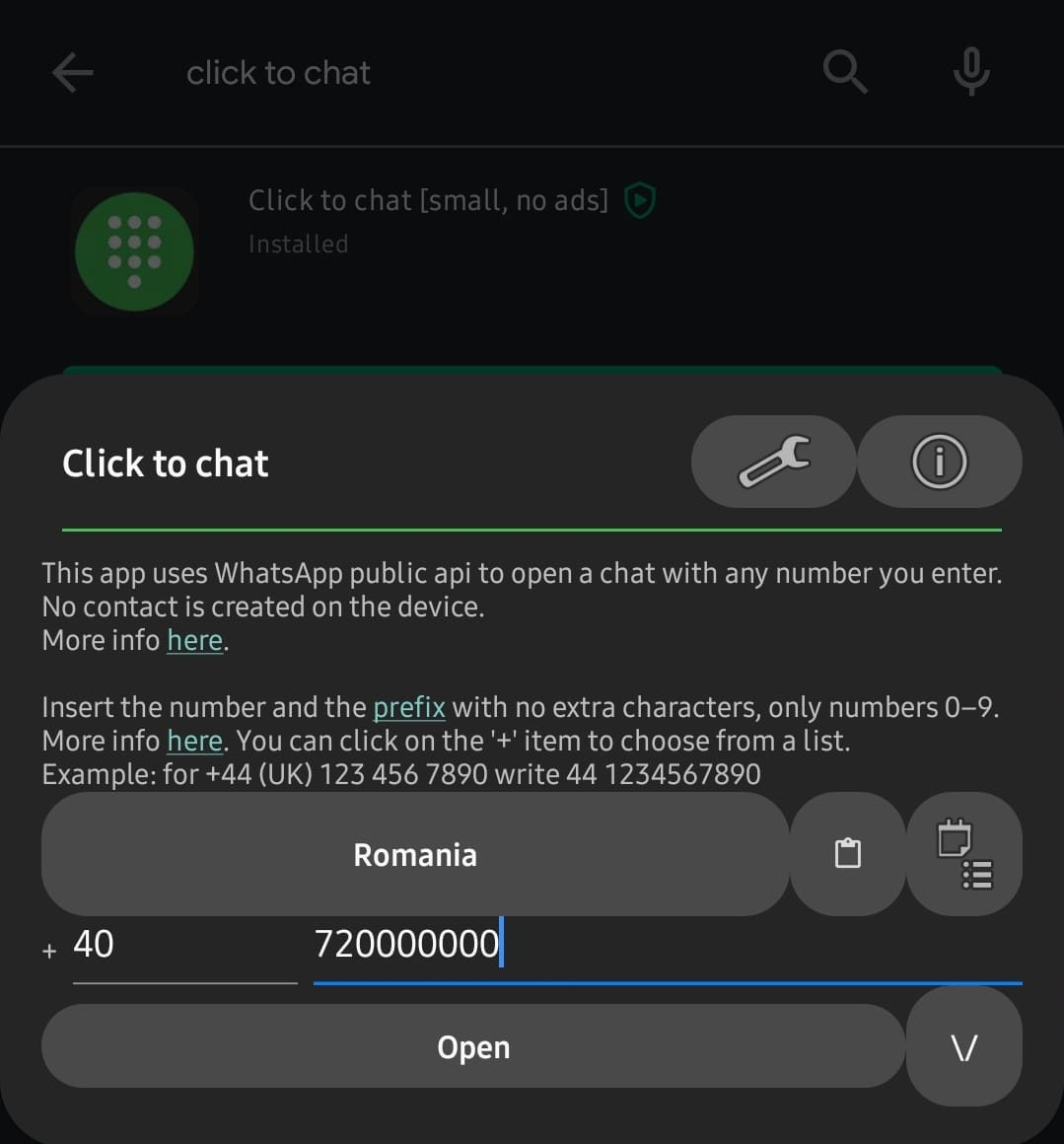Open the app info icon
Viewport: 1064px width, 1144px height.
pyautogui.click(x=939, y=462)
